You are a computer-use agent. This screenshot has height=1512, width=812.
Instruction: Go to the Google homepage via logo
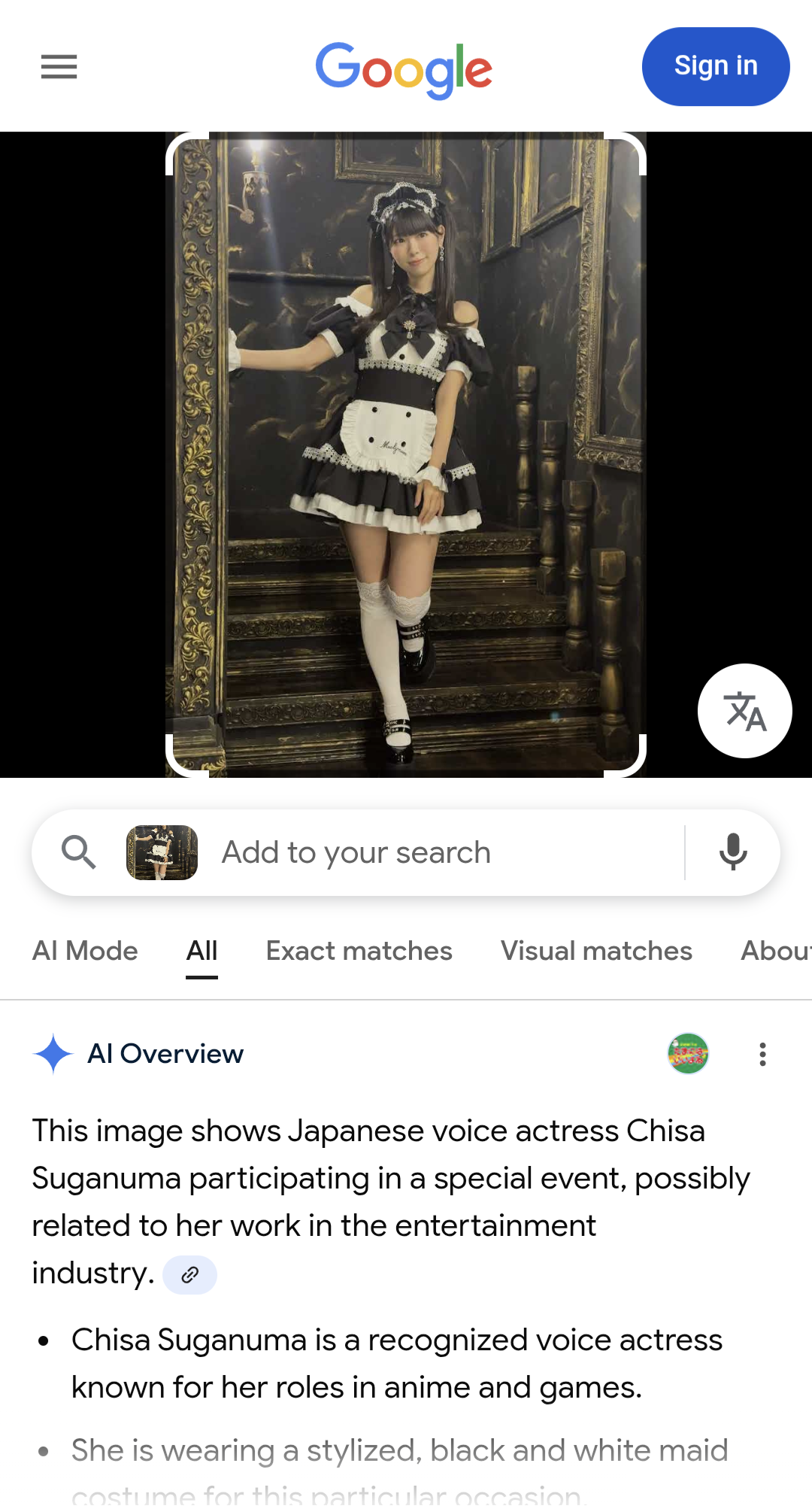(404, 69)
